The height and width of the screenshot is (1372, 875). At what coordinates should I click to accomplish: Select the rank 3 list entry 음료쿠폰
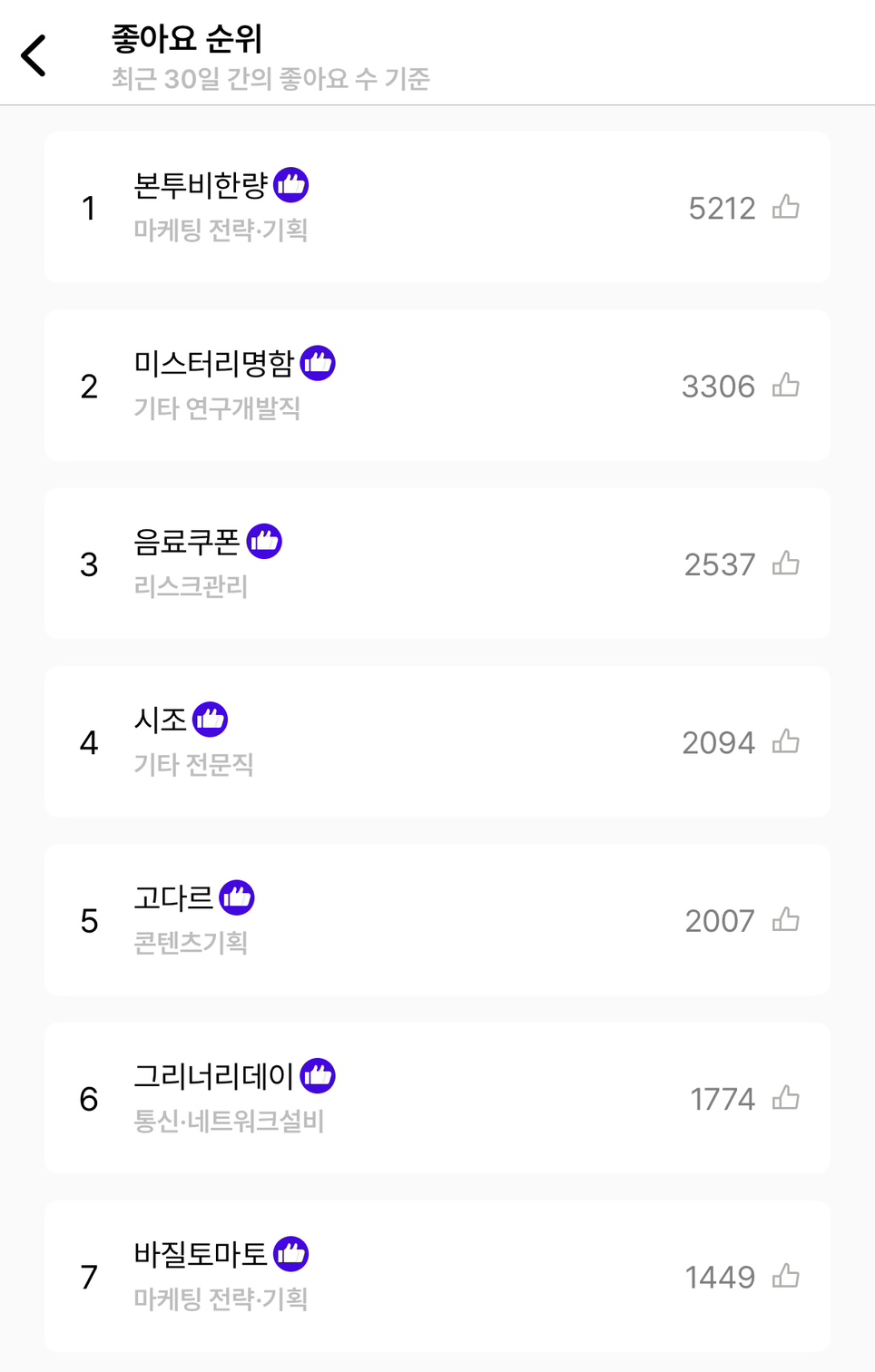[x=436, y=563]
